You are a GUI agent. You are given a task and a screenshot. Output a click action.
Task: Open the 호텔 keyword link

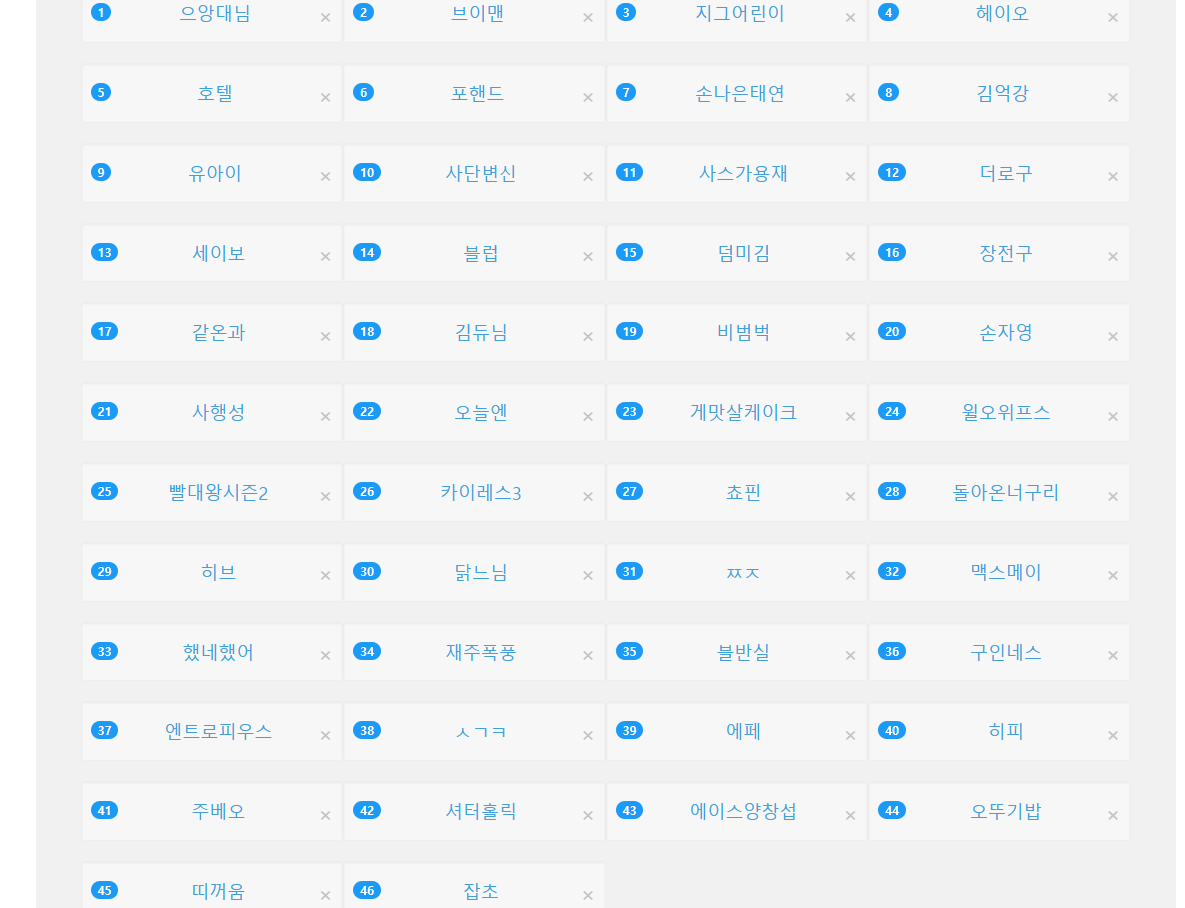click(x=215, y=94)
